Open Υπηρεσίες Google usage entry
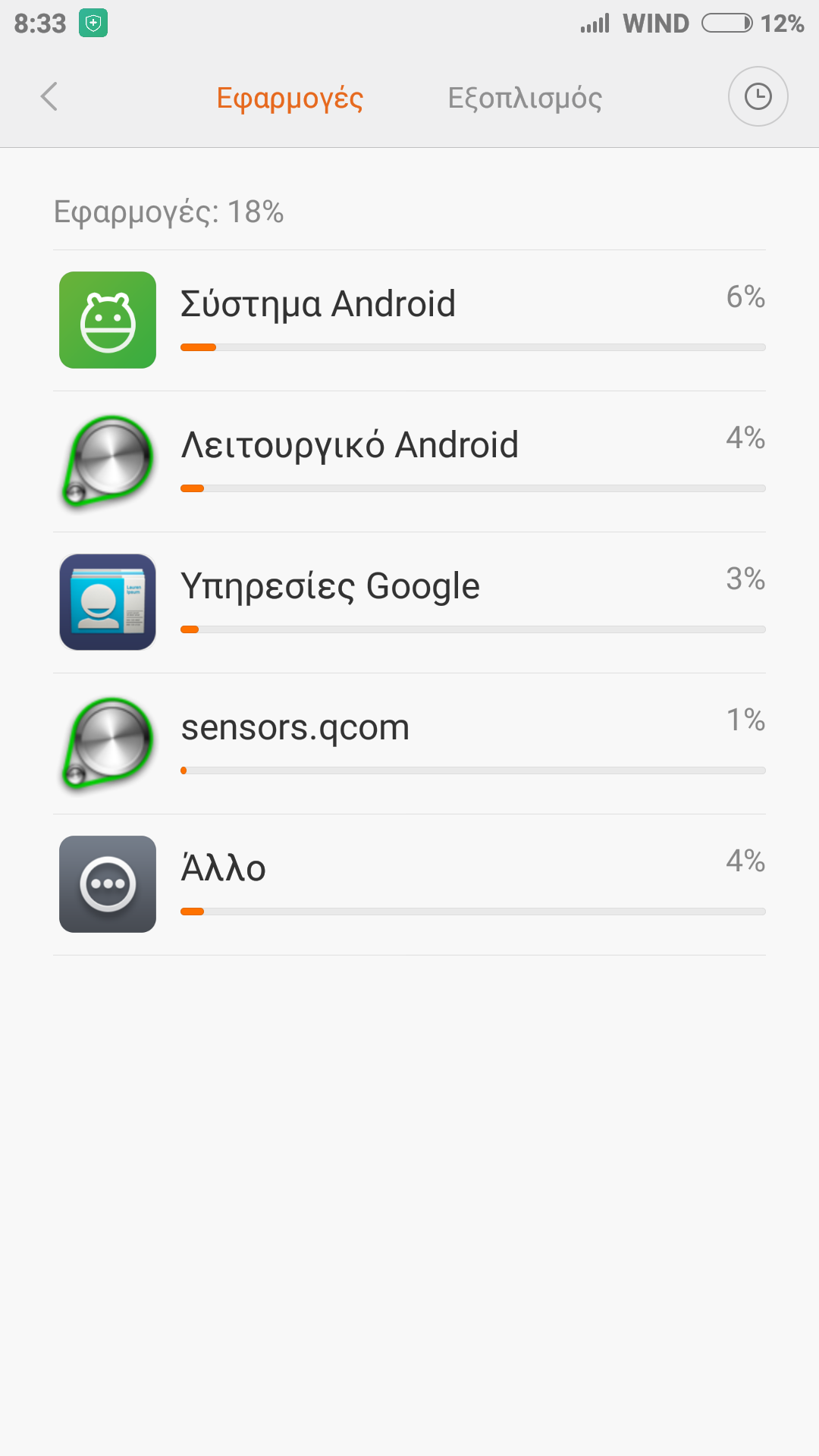 (x=409, y=602)
